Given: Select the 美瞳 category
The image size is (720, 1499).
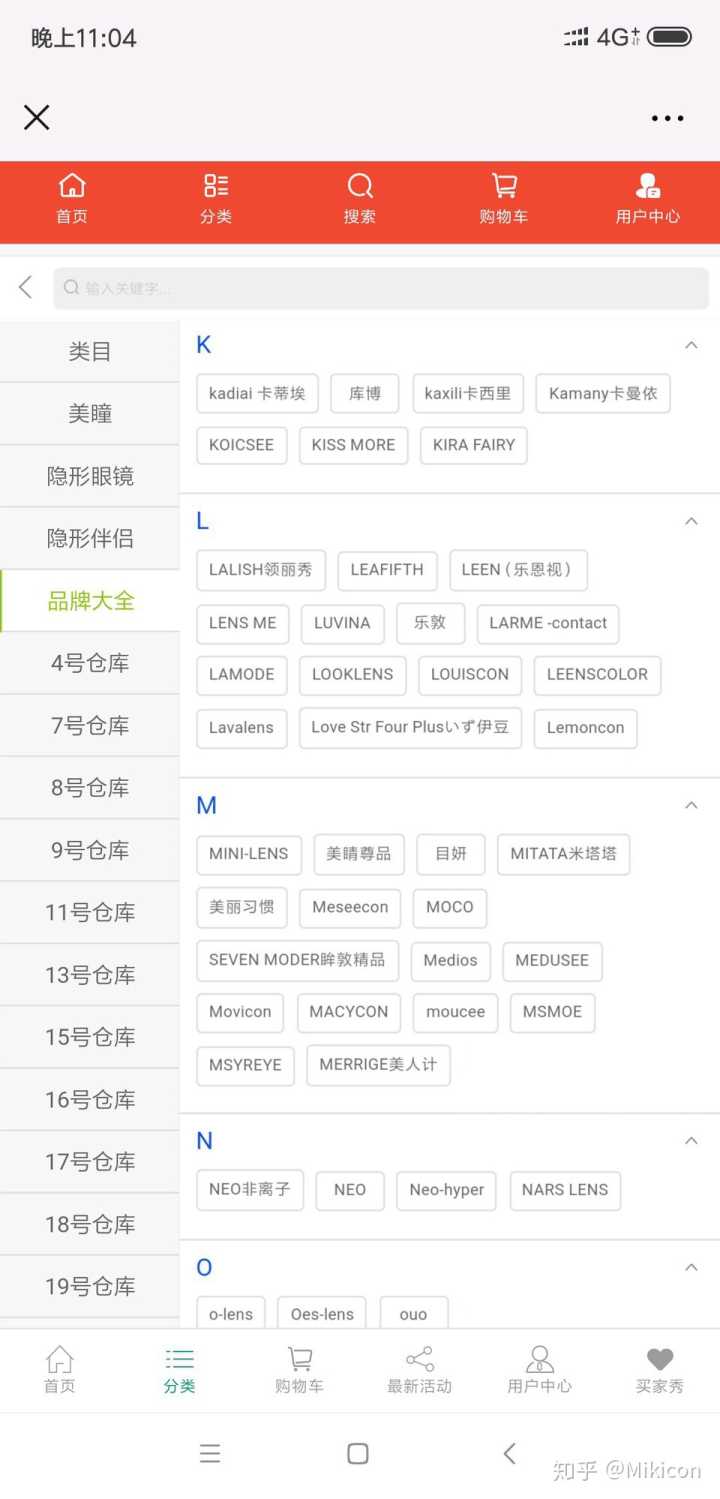Looking at the screenshot, I should [90, 413].
